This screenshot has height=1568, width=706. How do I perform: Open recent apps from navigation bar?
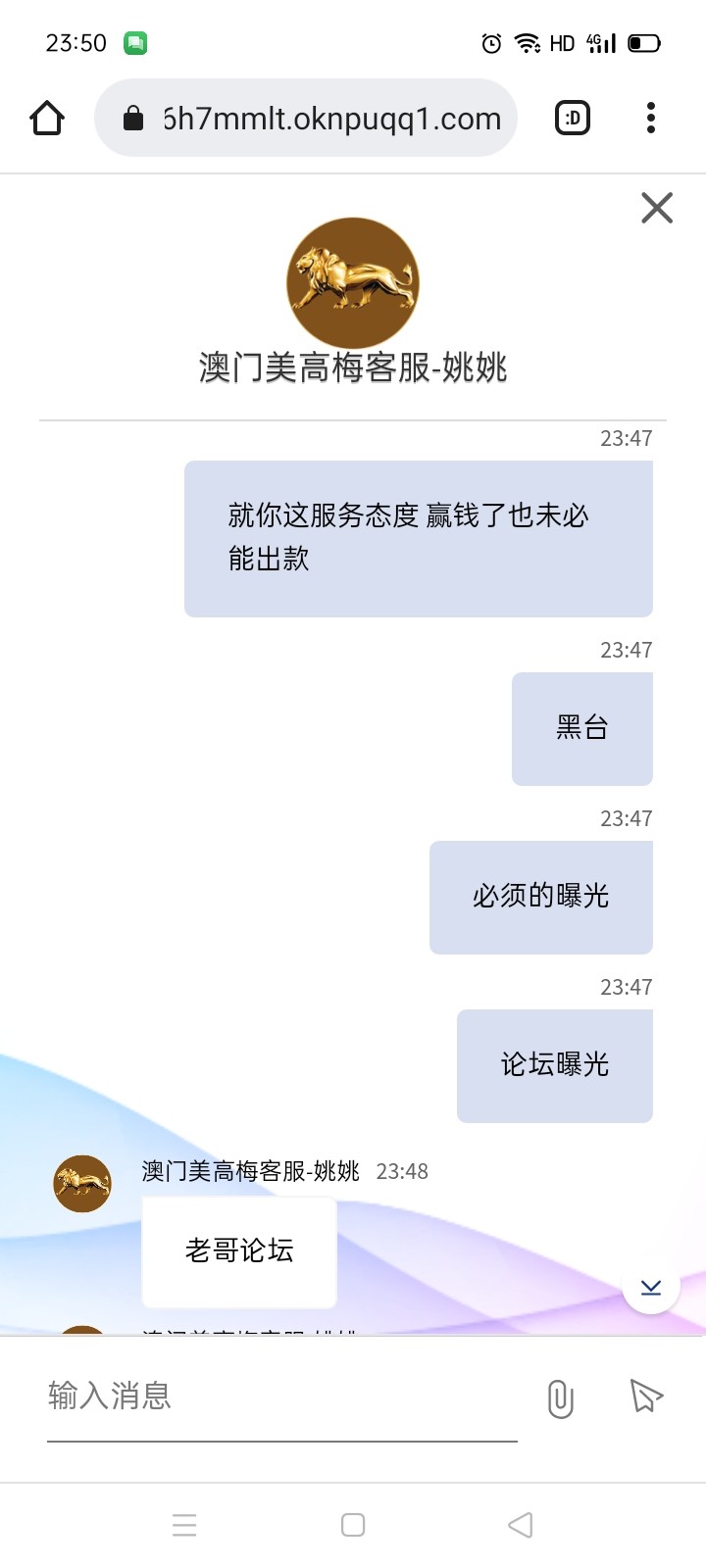(184, 1525)
